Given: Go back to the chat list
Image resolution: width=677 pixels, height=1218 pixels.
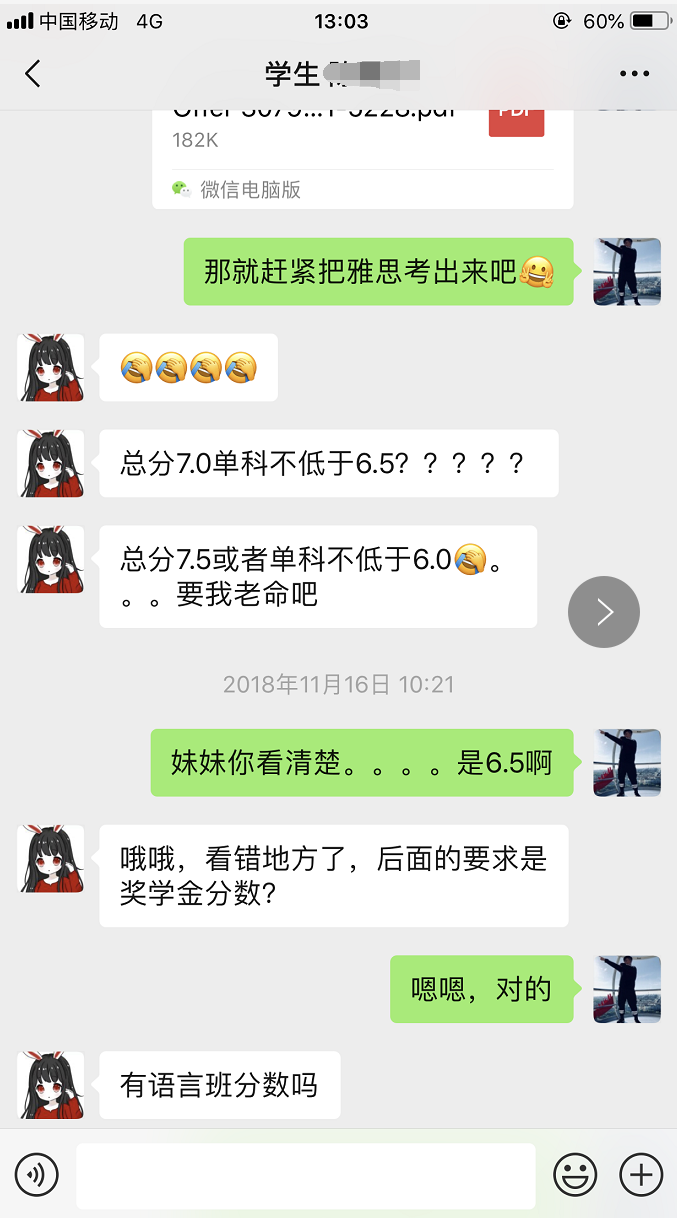Looking at the screenshot, I should (x=33, y=74).
